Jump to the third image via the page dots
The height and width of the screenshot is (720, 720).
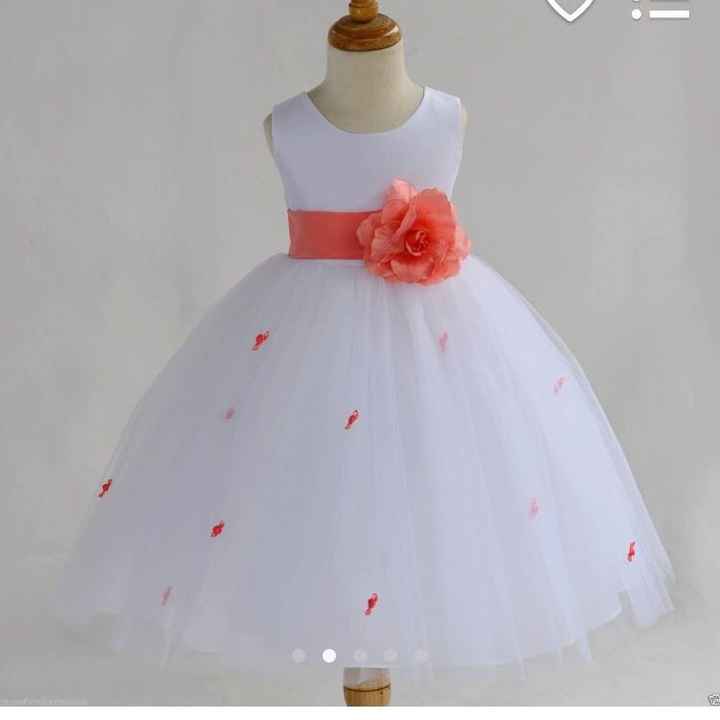click(x=360, y=656)
